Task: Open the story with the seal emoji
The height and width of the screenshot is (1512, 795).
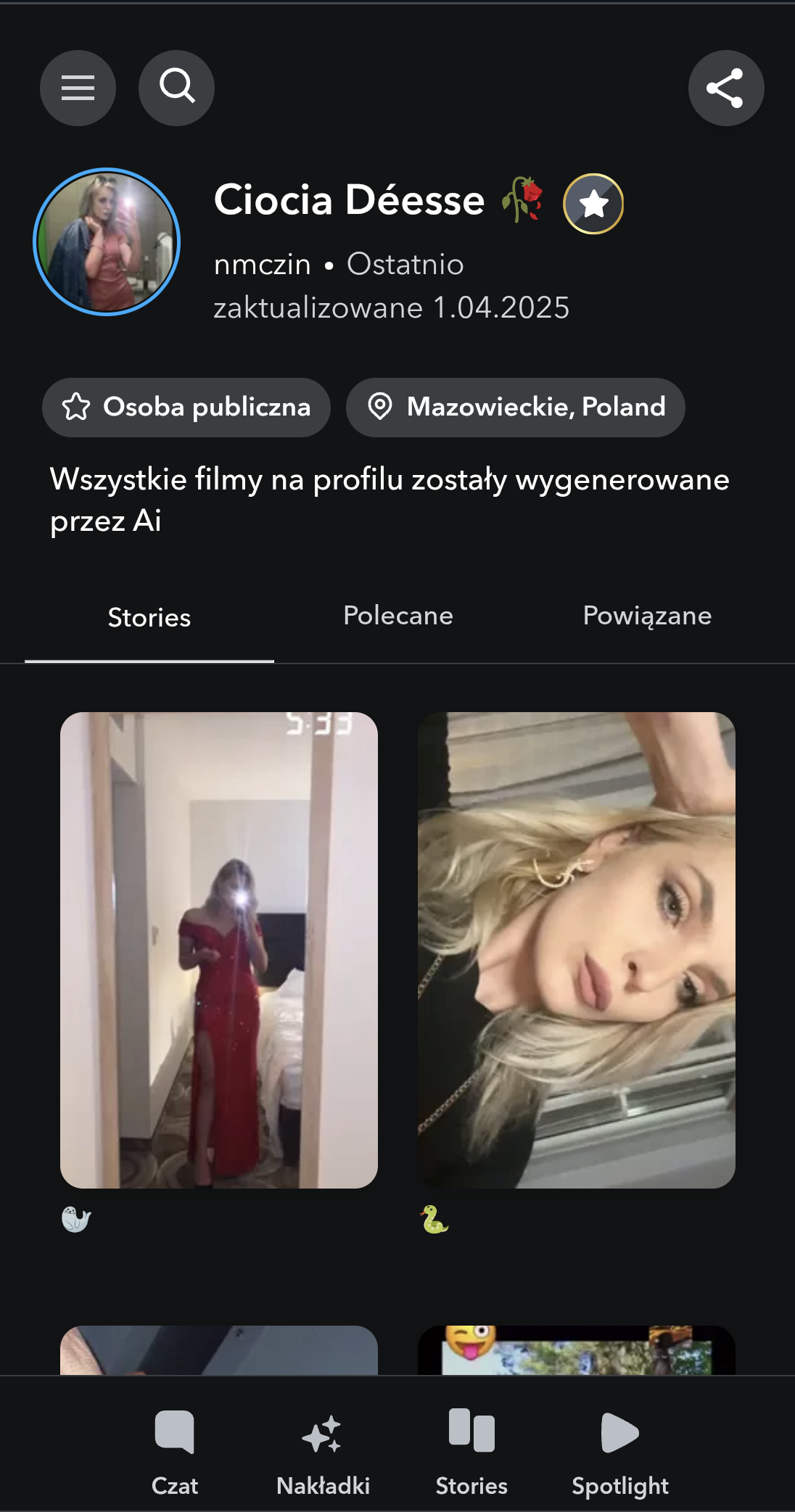Action: click(218, 950)
